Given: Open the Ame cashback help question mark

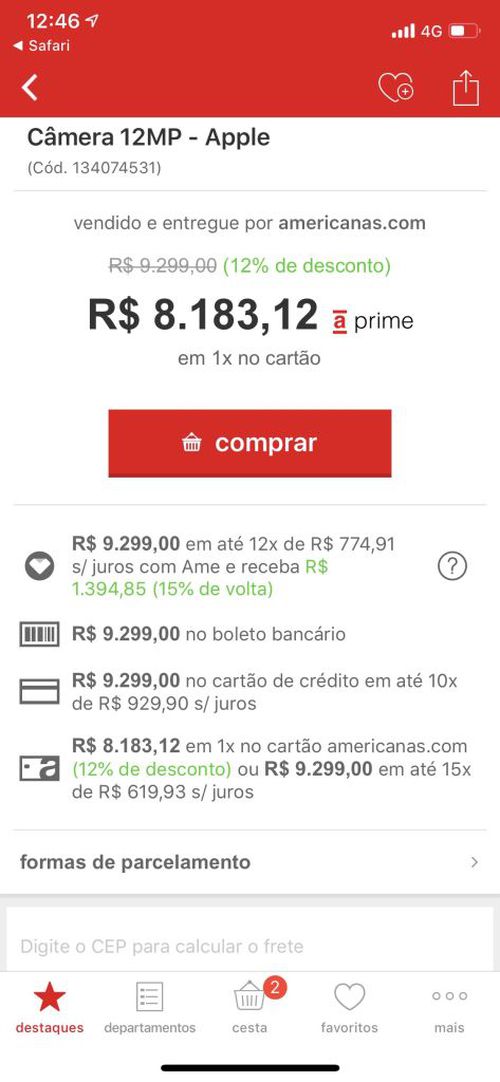Looking at the screenshot, I should coord(452,567).
